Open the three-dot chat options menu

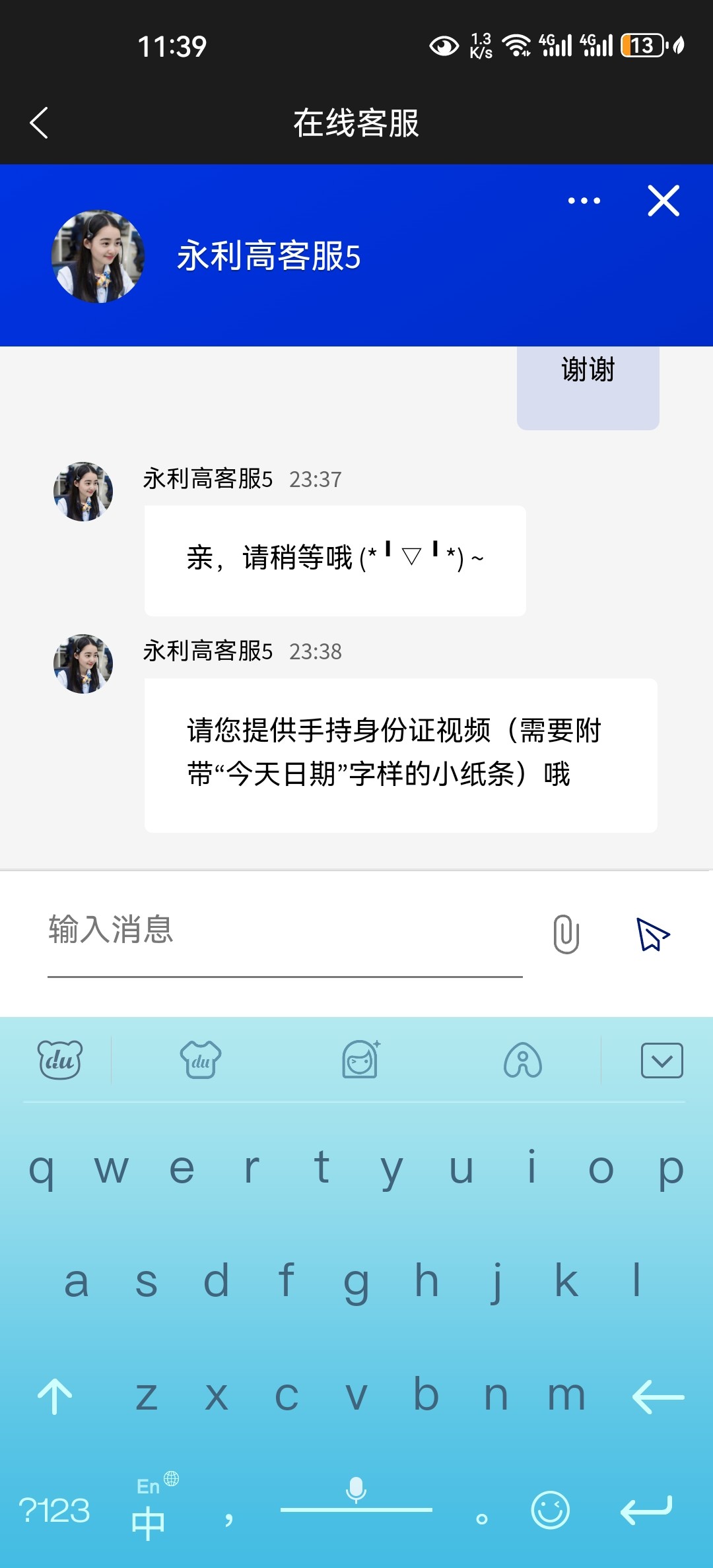[x=584, y=201]
